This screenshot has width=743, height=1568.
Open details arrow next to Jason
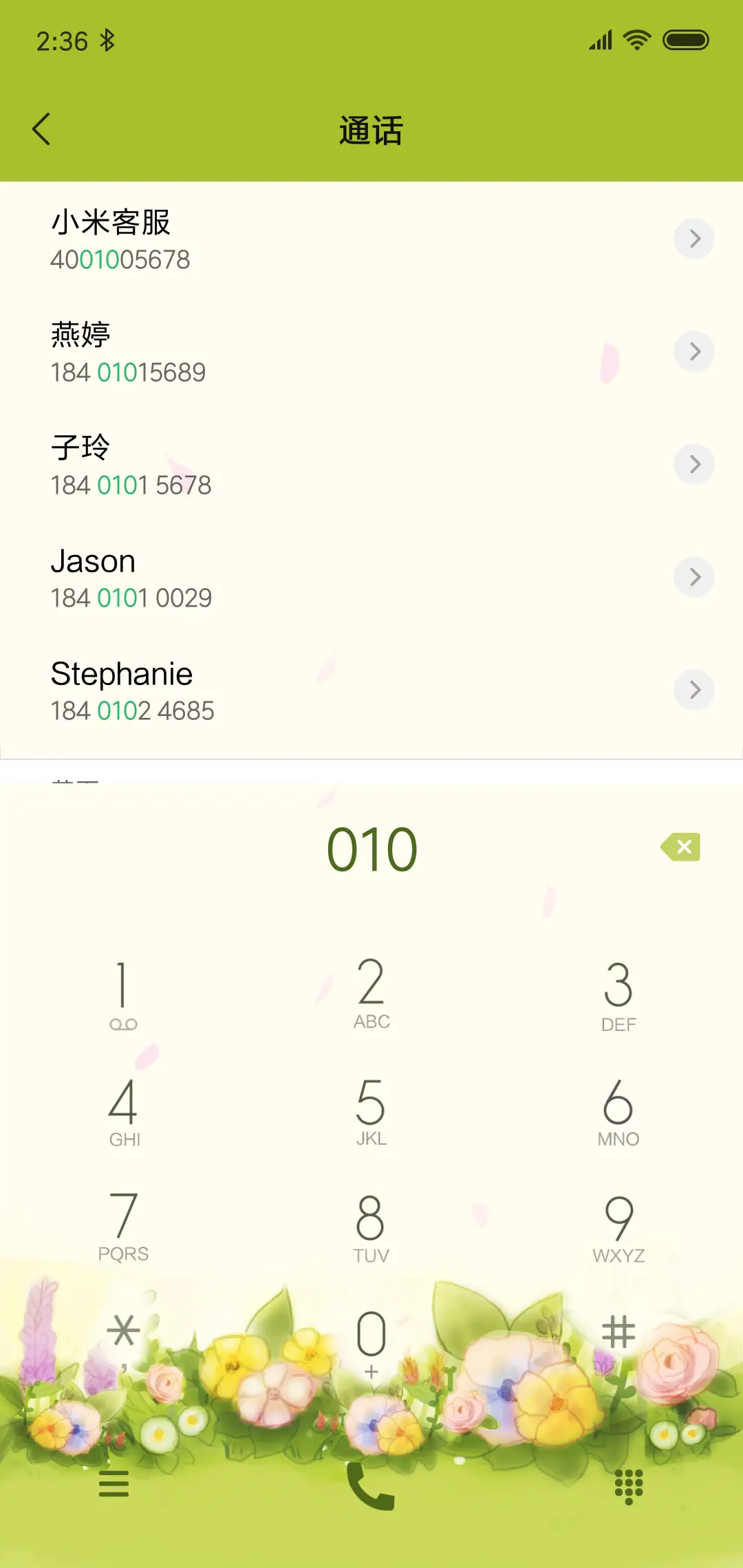click(x=693, y=577)
